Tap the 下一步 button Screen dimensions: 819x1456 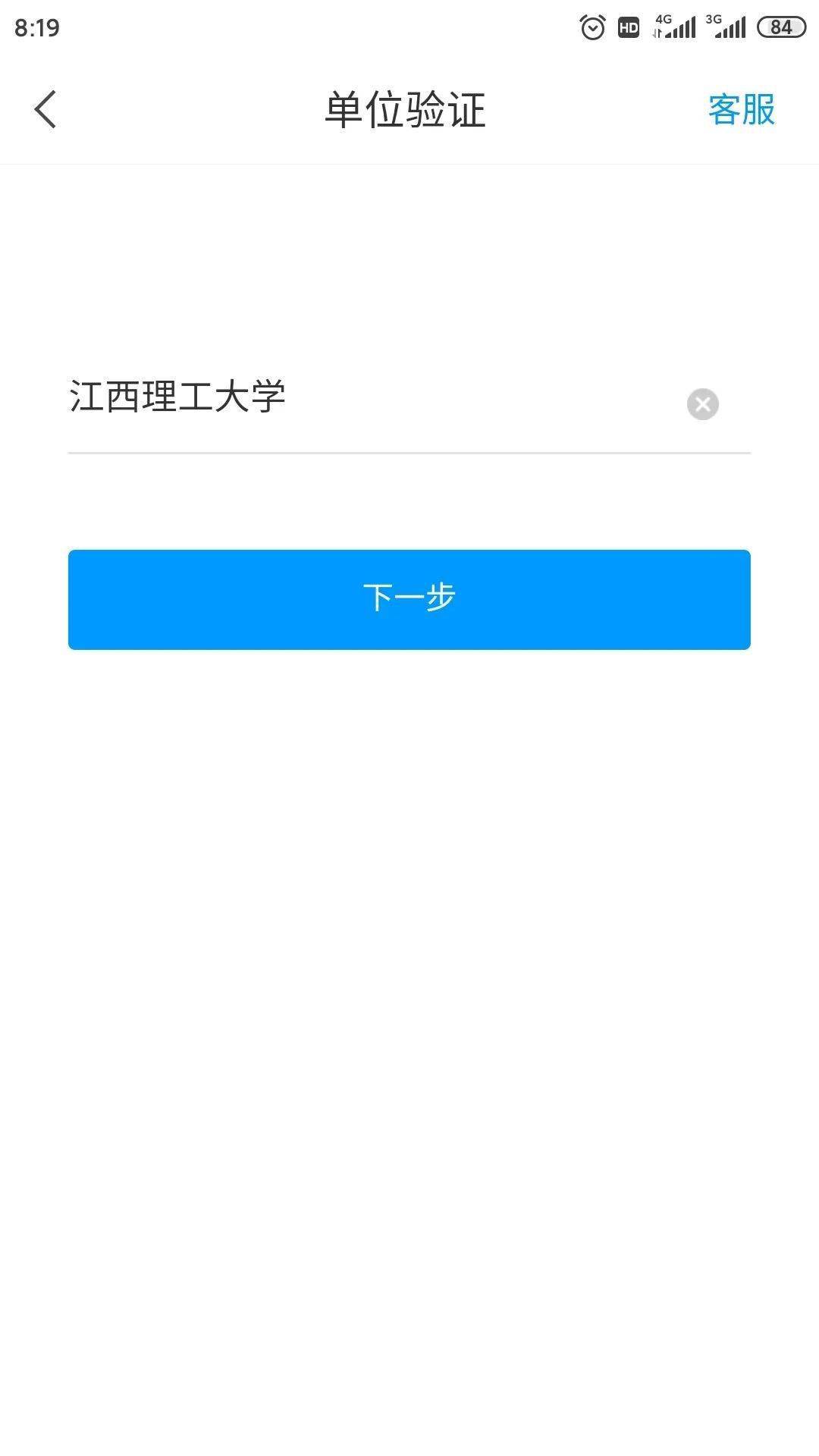coord(409,599)
